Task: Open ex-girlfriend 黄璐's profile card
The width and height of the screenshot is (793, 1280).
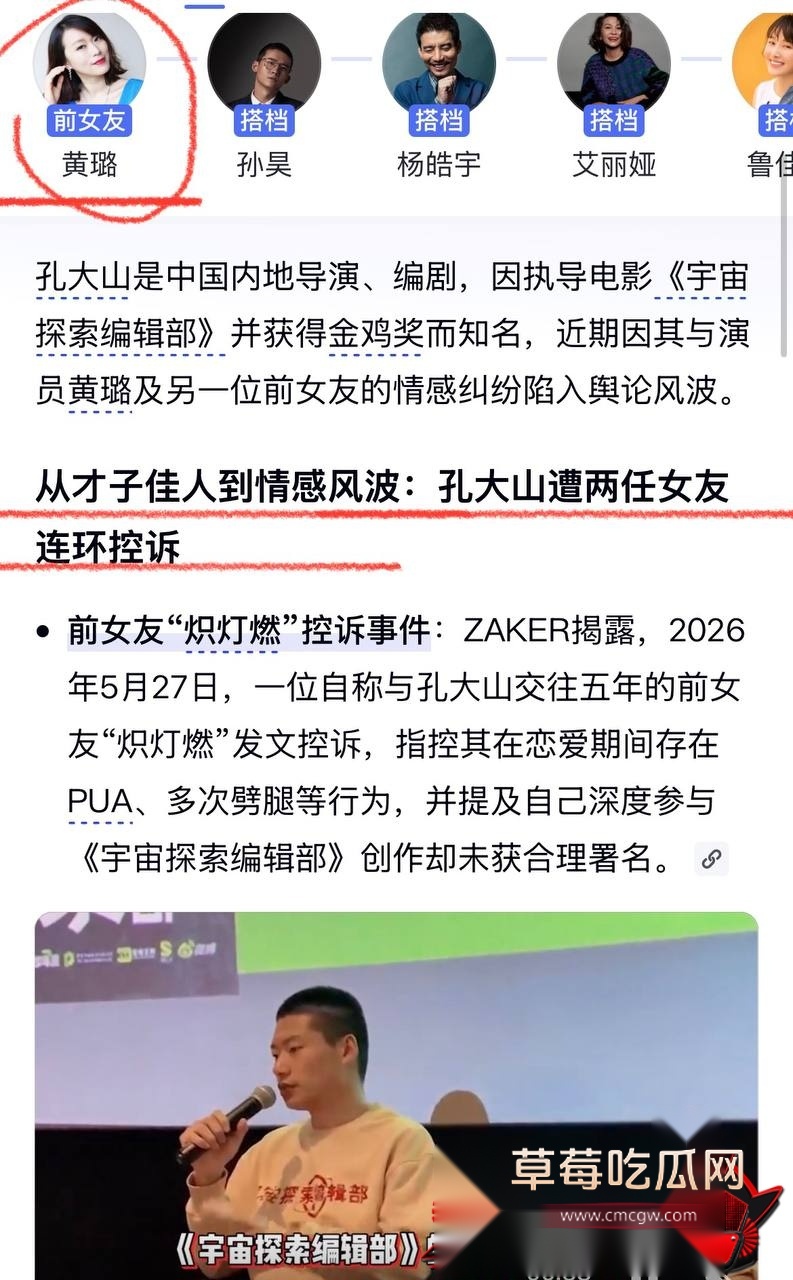Action: [x=90, y=96]
